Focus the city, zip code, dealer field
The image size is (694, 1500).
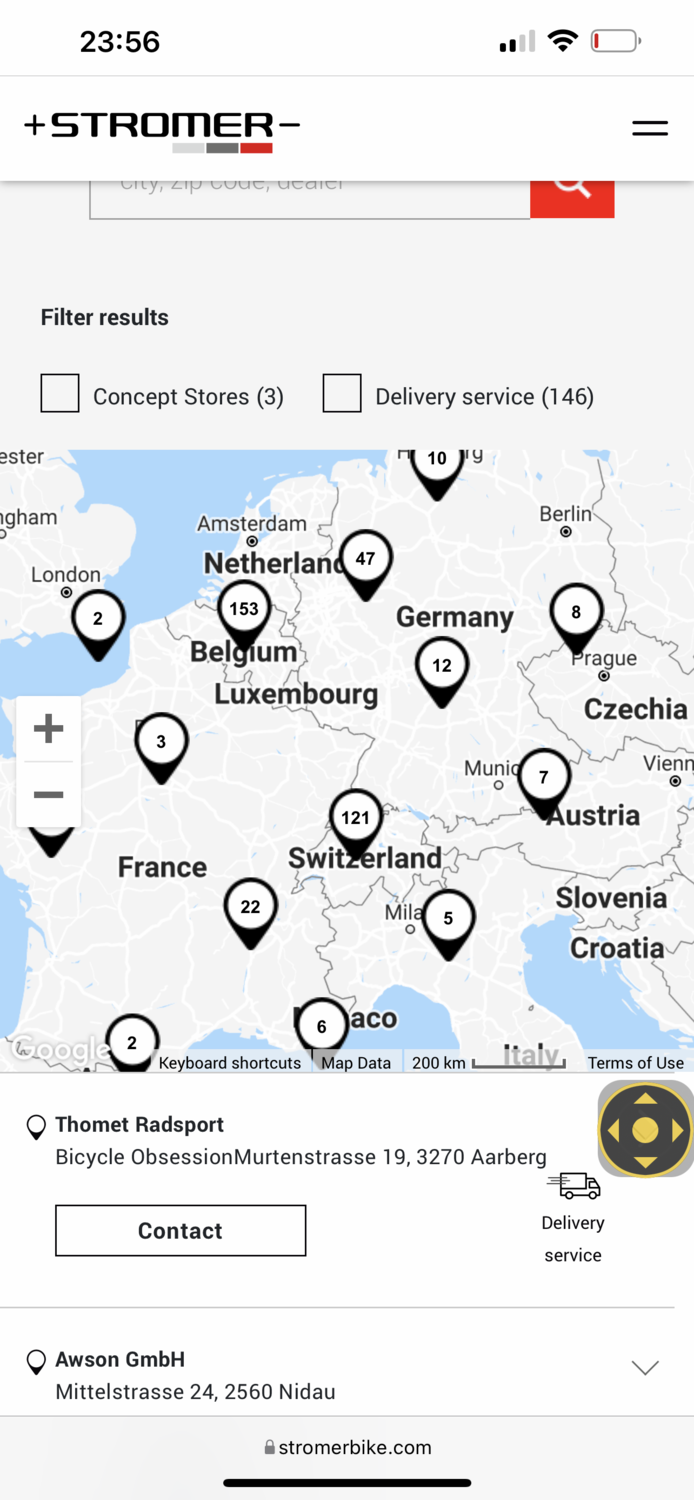(310, 198)
